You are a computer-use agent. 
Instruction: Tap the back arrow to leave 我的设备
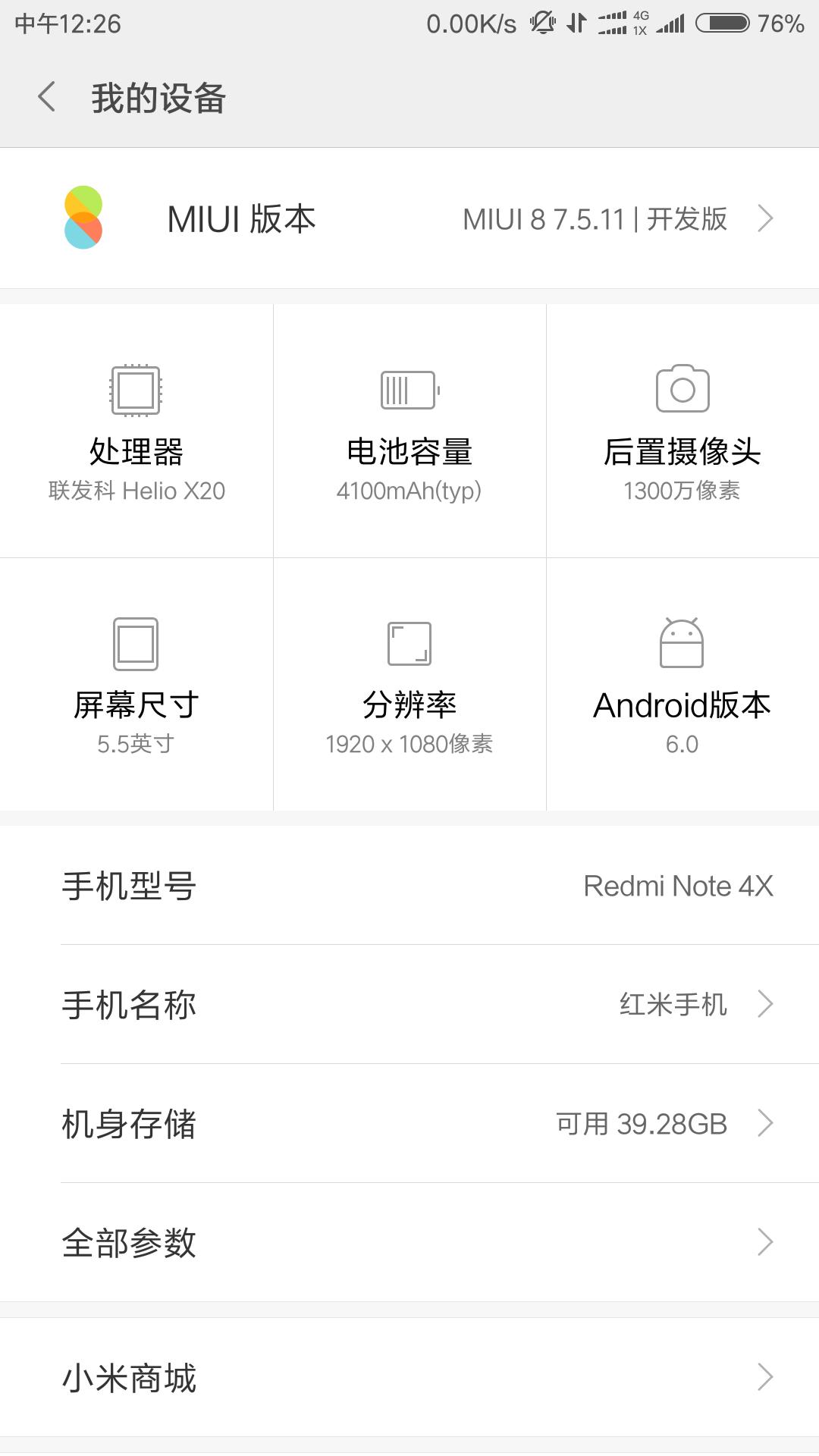(x=45, y=98)
